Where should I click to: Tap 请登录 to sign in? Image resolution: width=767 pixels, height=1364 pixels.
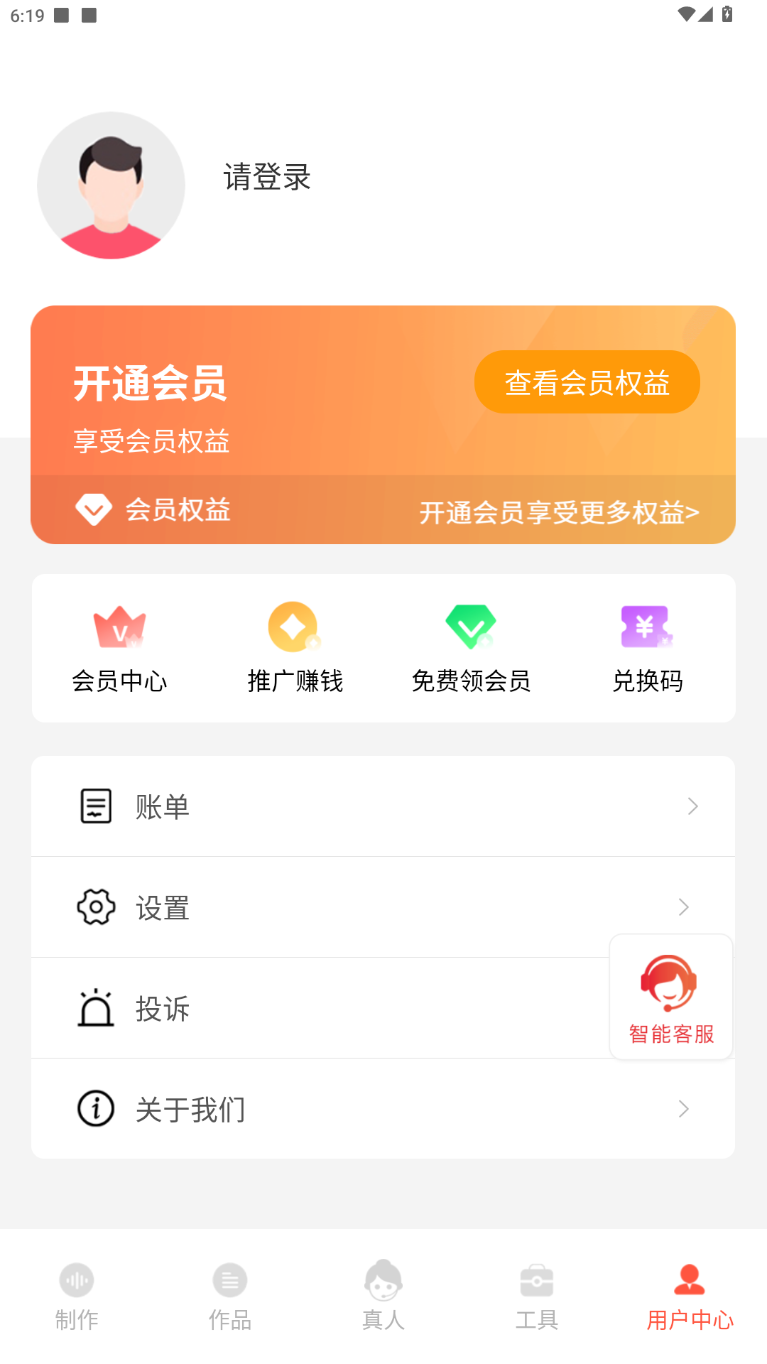[x=267, y=178]
